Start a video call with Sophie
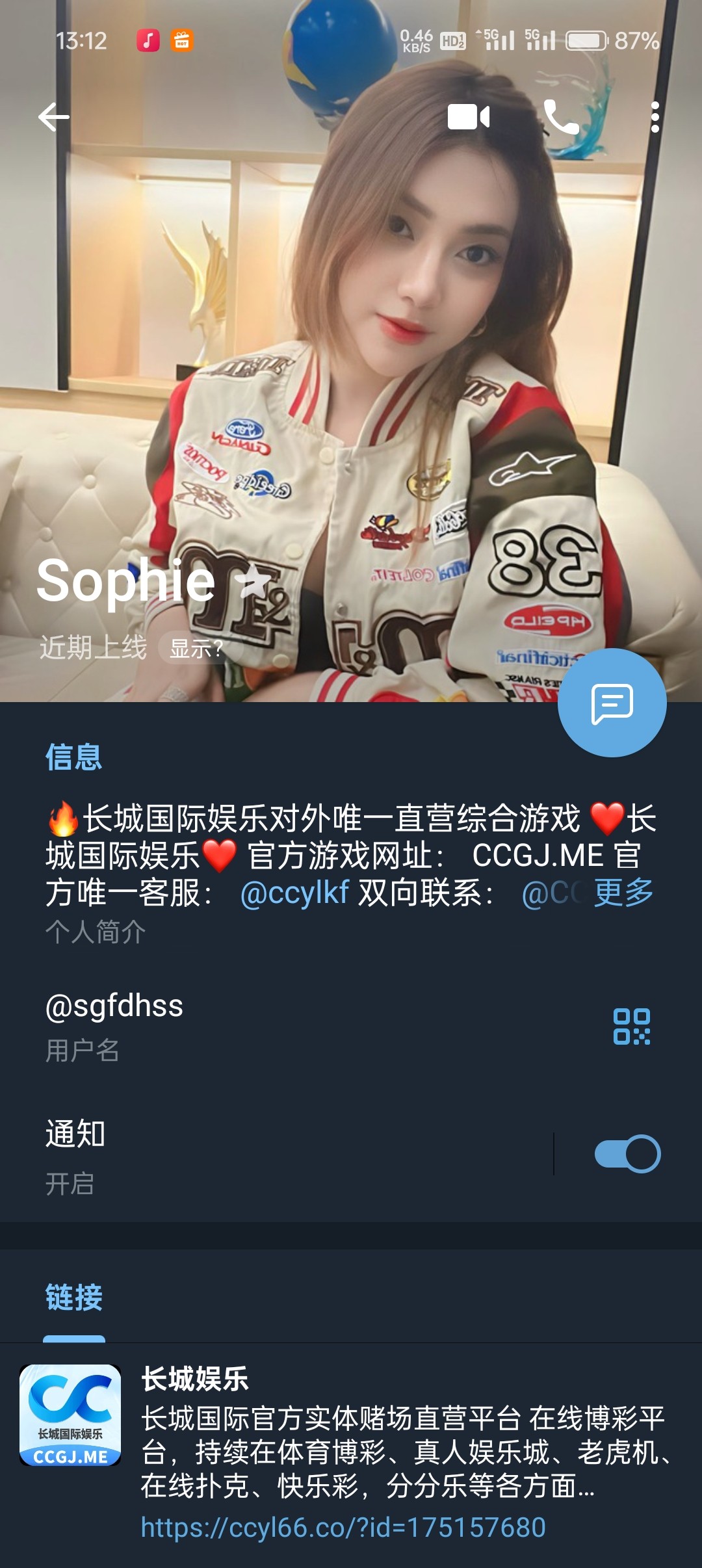Screen dimensions: 702x1568 coord(469,118)
